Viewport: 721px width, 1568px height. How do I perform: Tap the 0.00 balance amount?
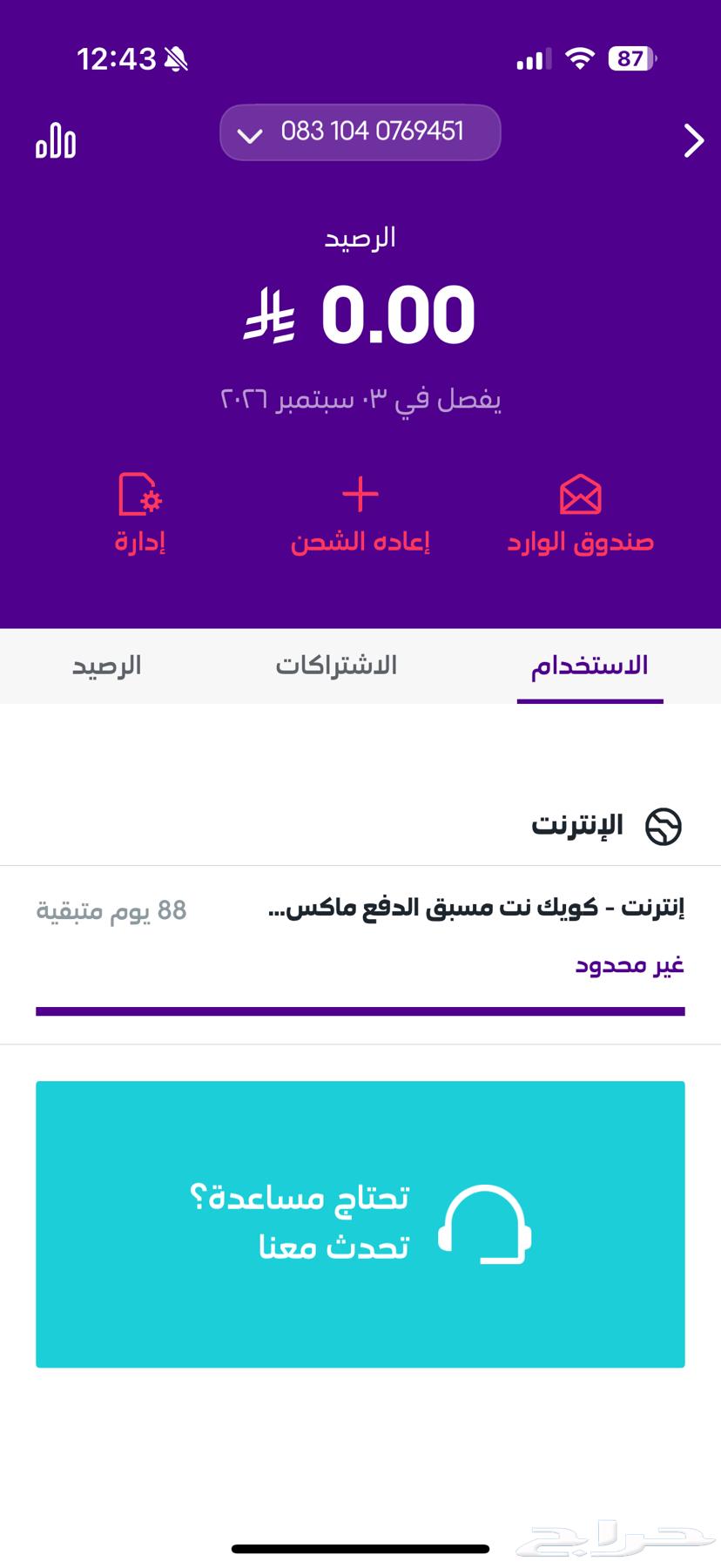(x=401, y=315)
